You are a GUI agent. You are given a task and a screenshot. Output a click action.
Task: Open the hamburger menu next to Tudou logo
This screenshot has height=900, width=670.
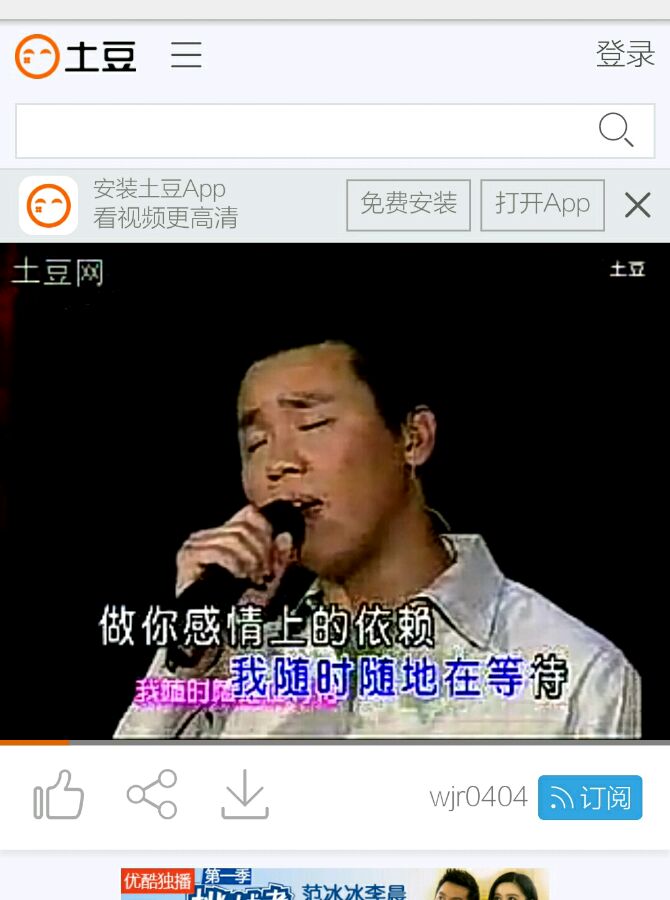click(x=186, y=55)
